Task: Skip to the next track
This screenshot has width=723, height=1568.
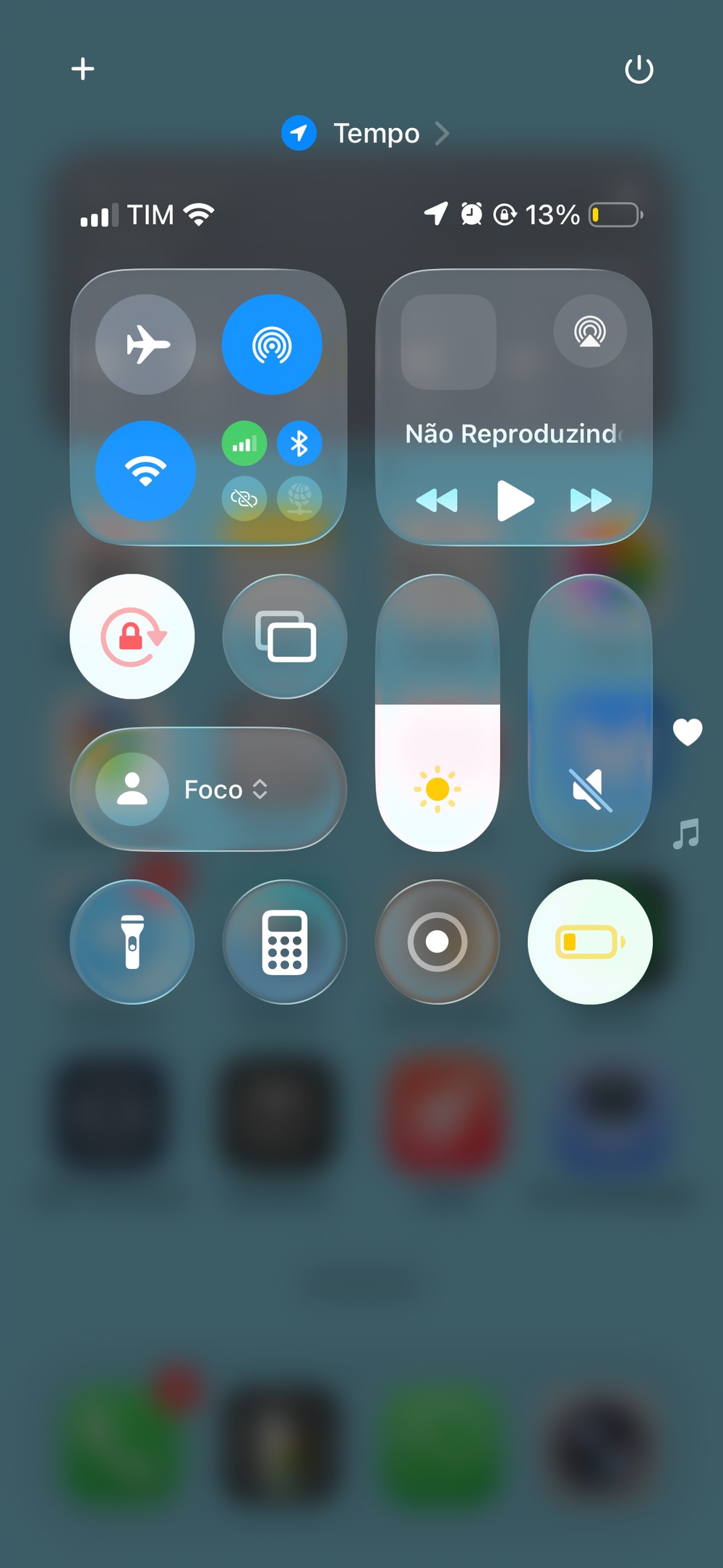Action: coord(591,500)
